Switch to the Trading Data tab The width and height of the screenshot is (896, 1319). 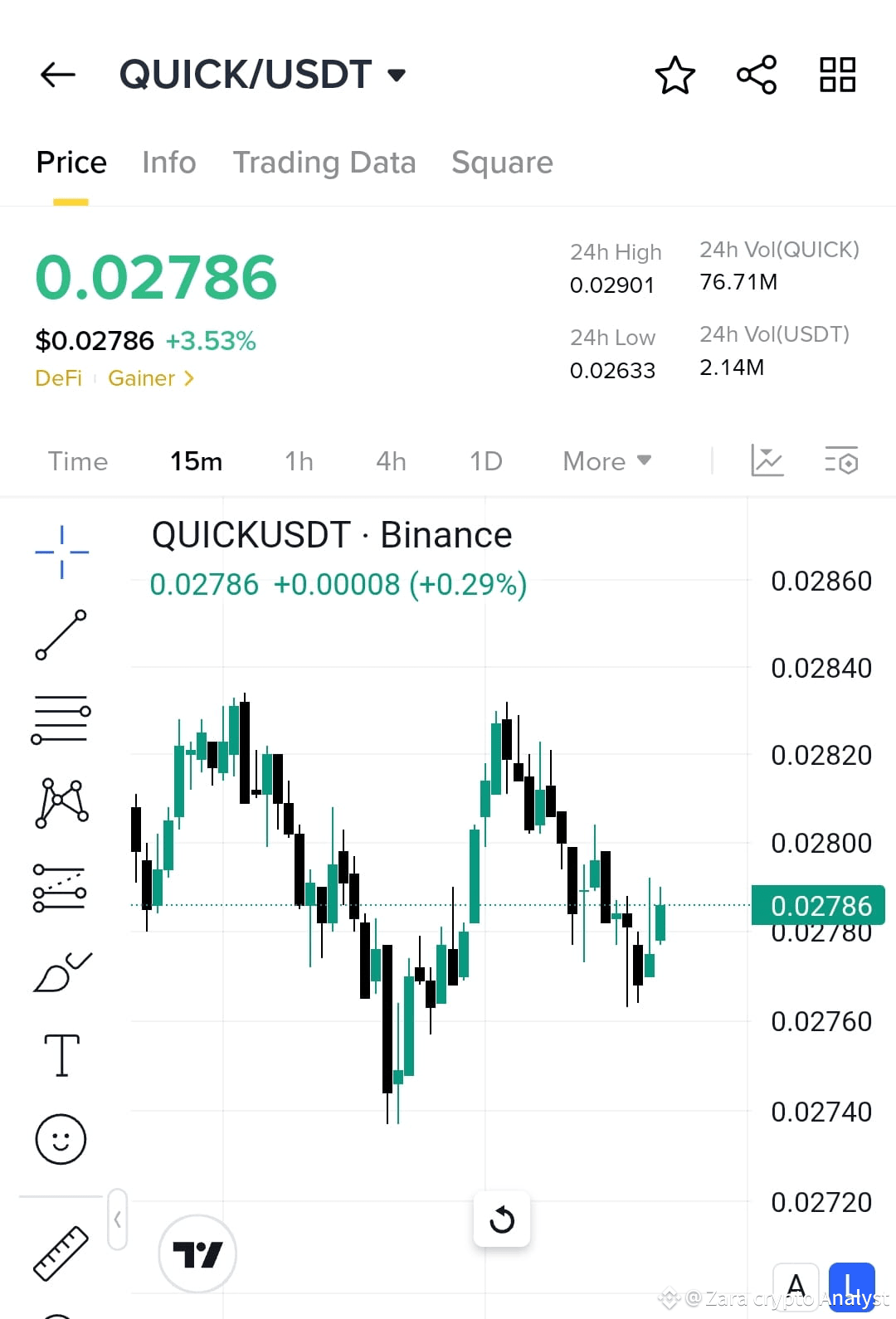325,163
